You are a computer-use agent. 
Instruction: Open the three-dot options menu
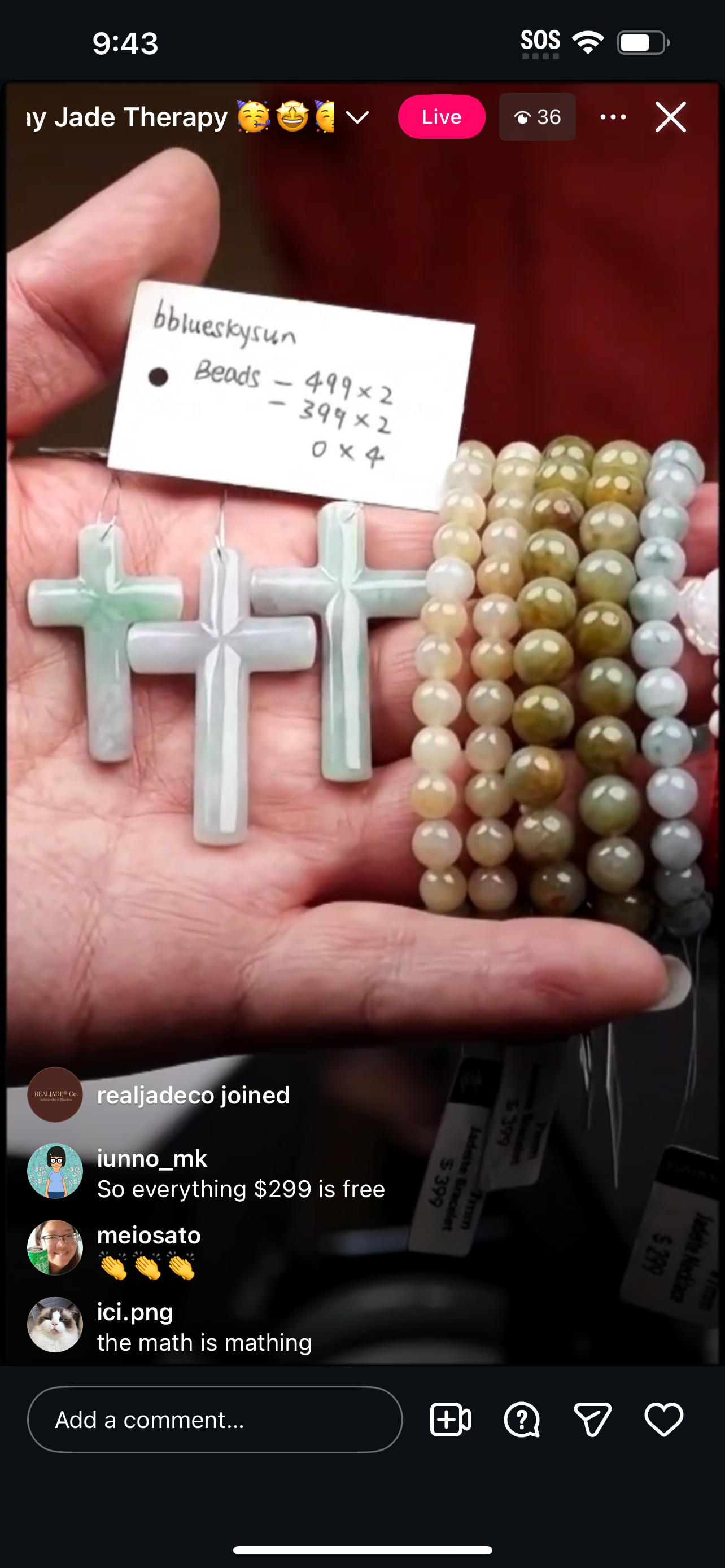tap(613, 117)
